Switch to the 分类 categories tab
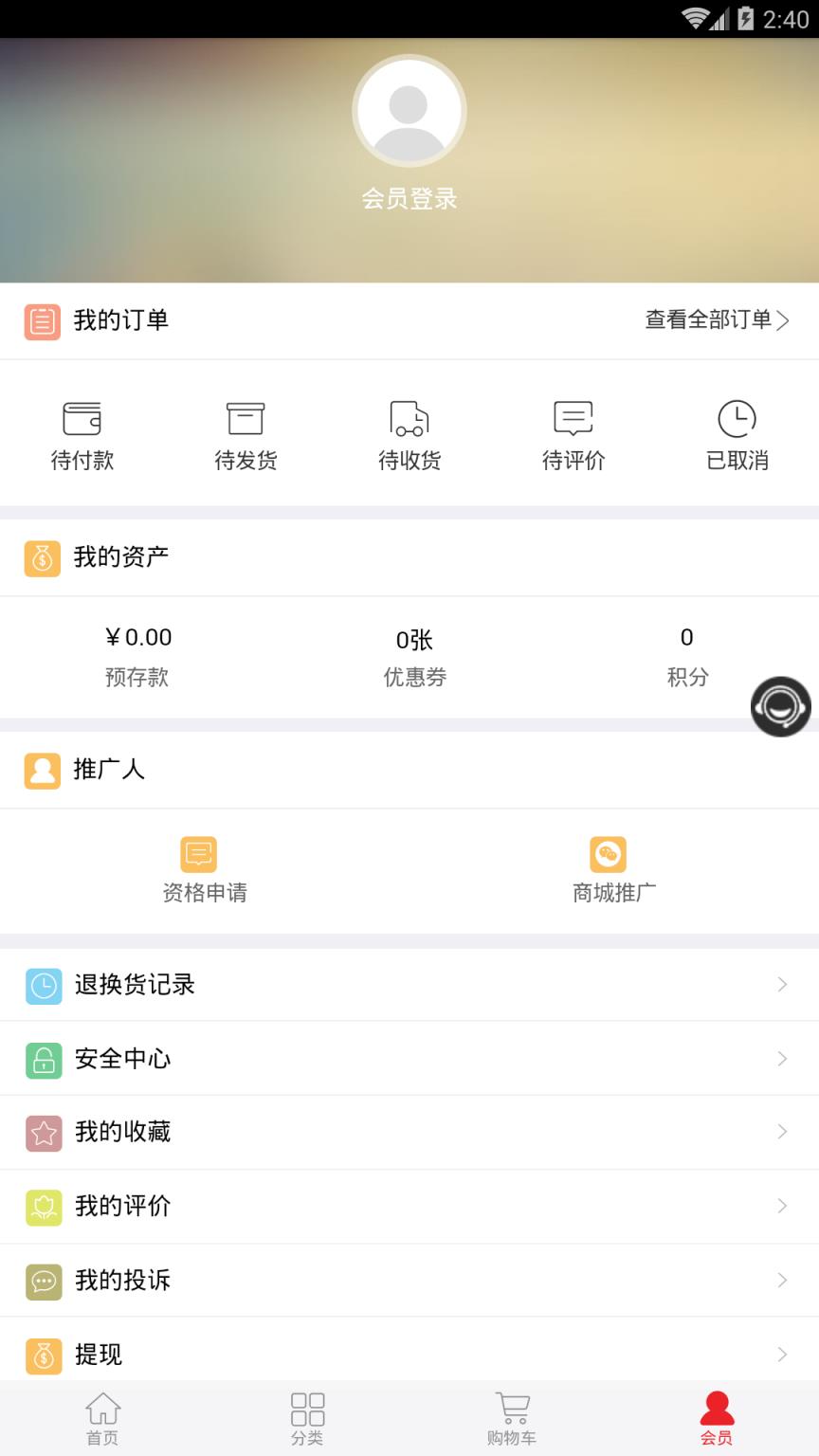The height and width of the screenshot is (1456, 819). (307, 1419)
